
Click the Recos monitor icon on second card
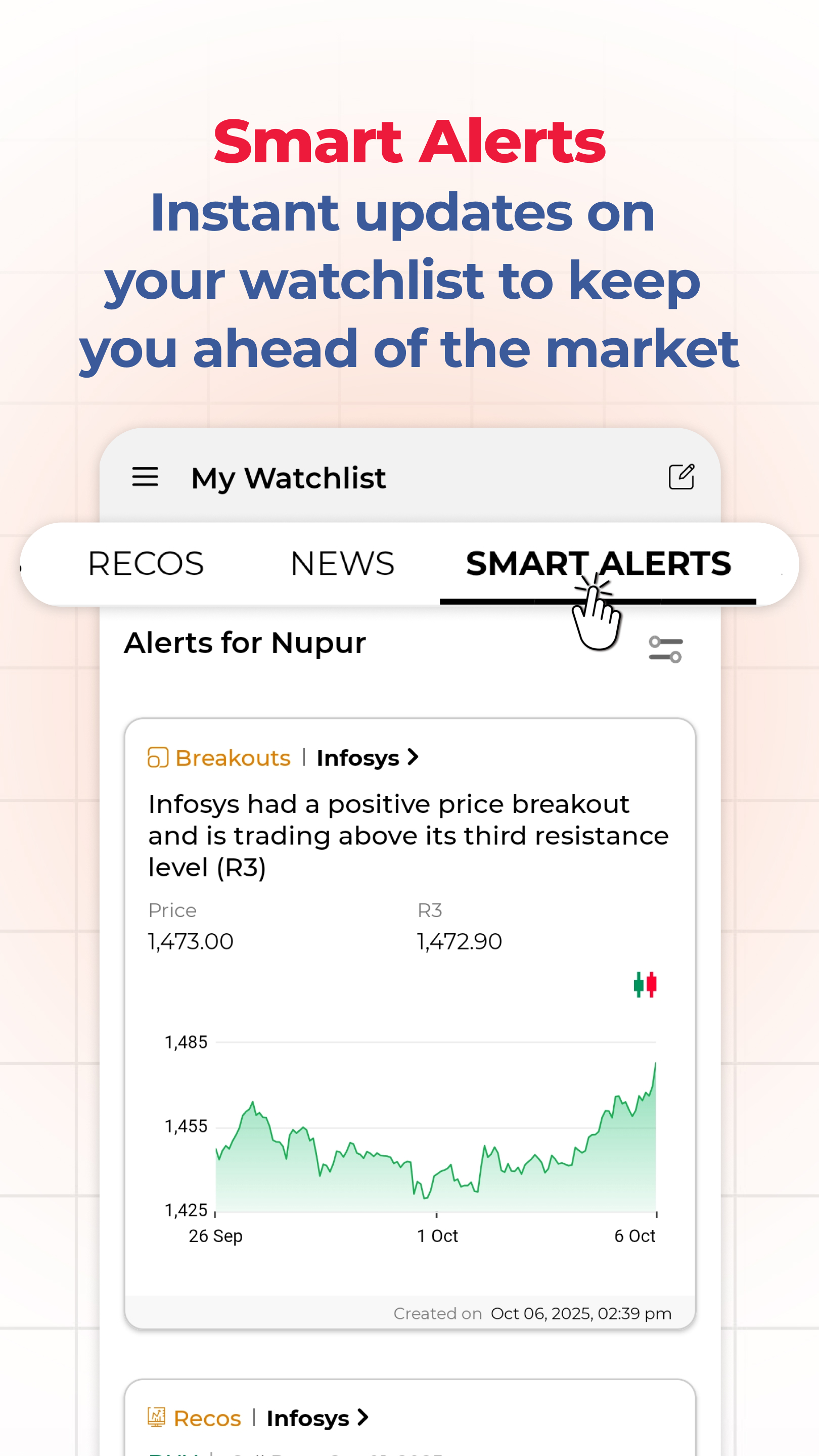point(157,1418)
